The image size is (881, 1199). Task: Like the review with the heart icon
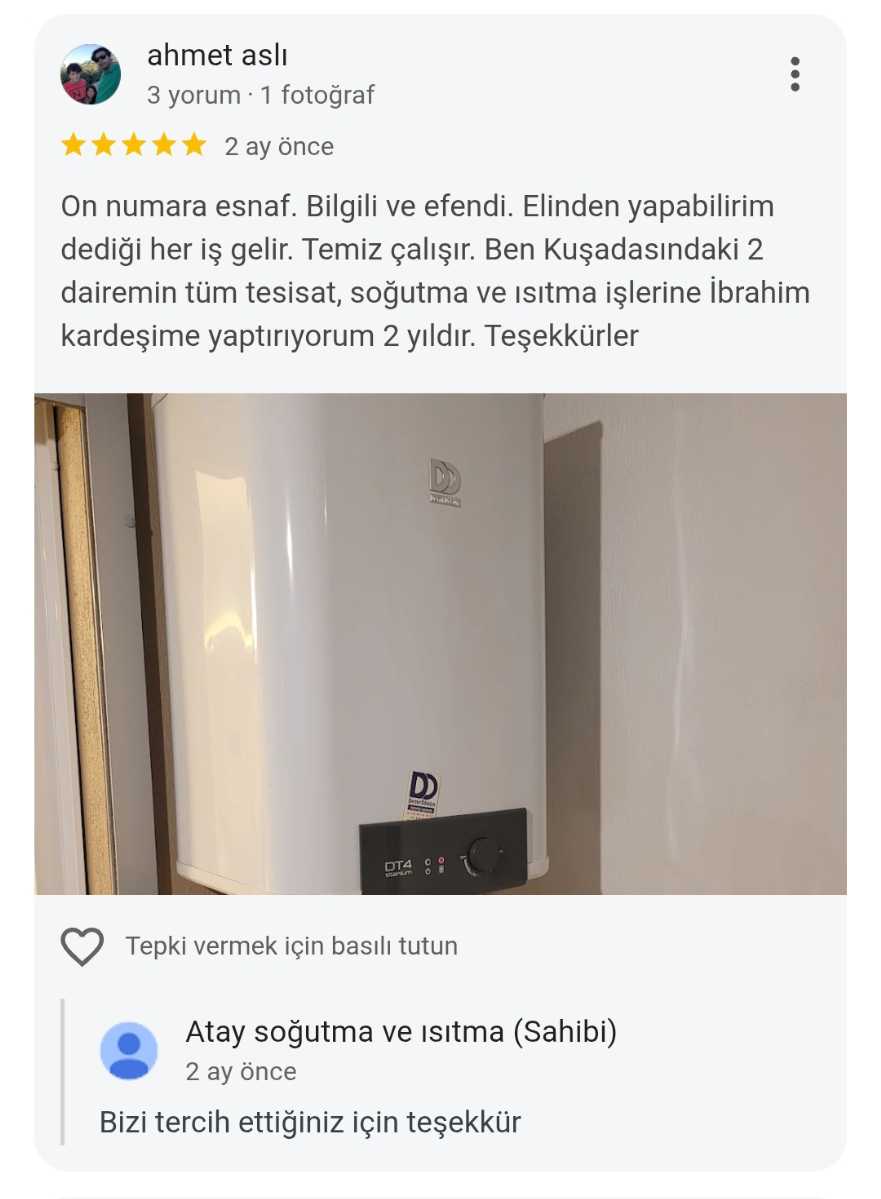pyautogui.click(x=82, y=946)
